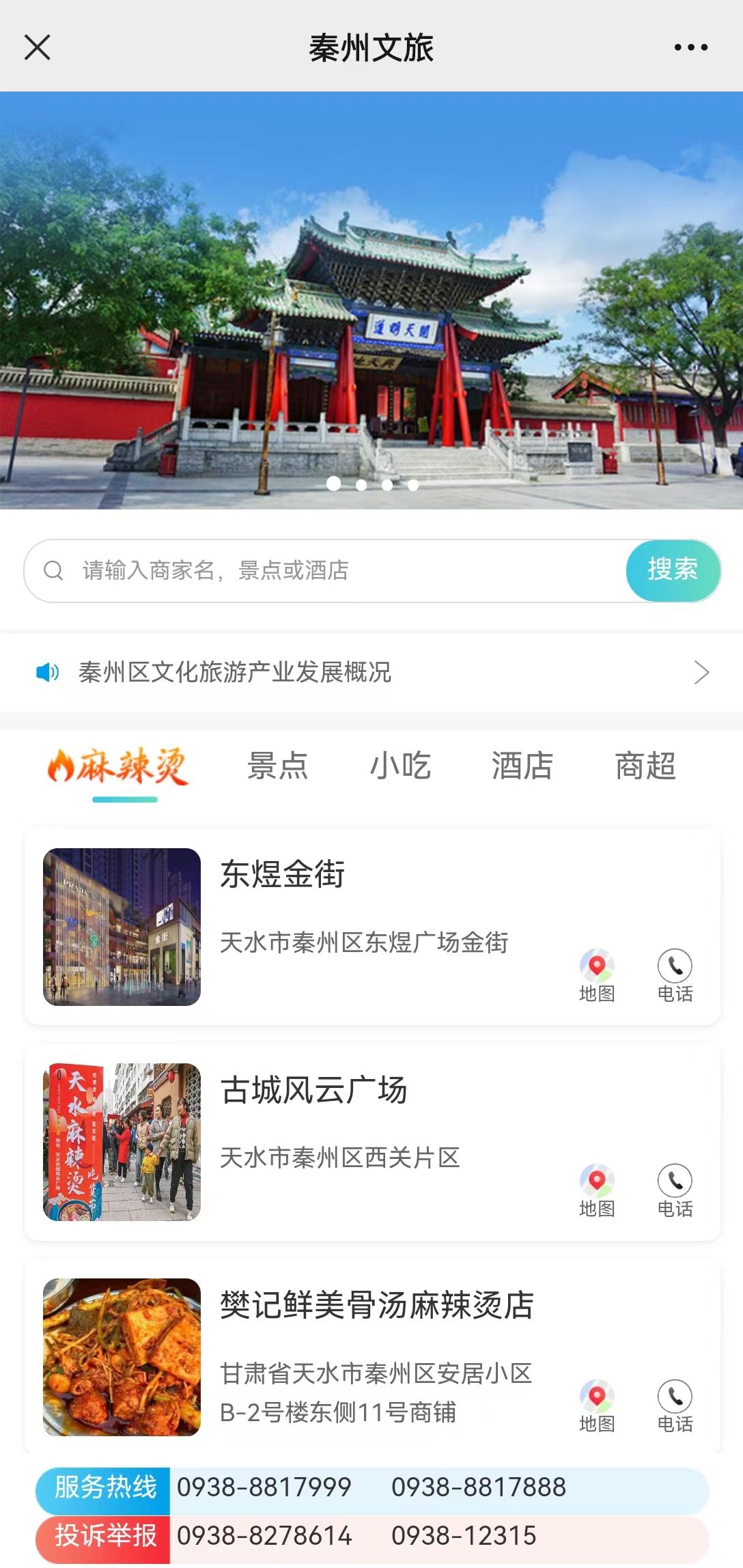
Task: Switch to the 景点 tab
Action: point(277,766)
